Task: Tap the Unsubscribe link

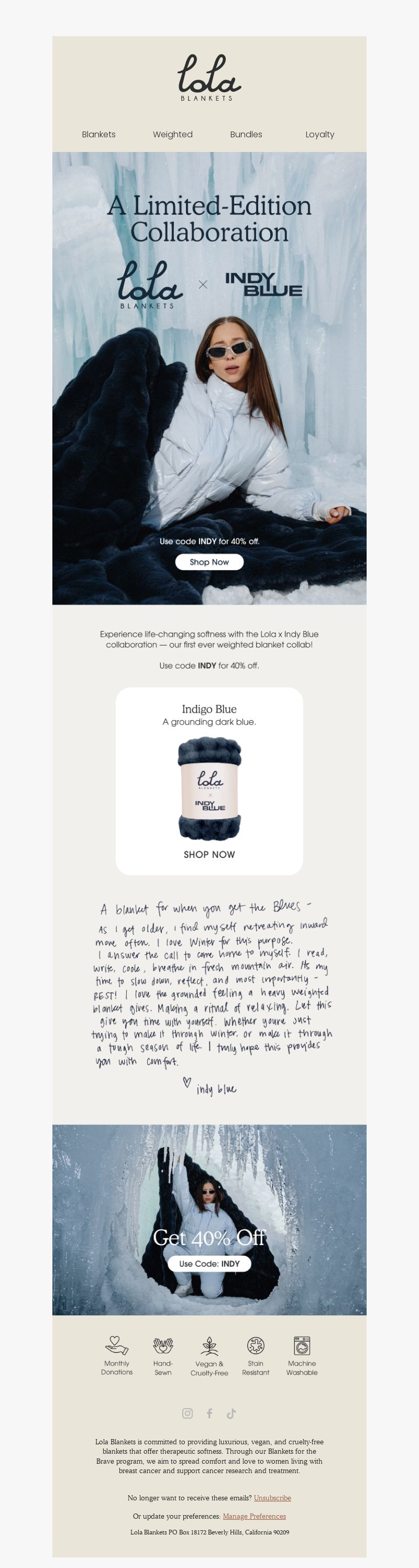Action: [x=272, y=1497]
